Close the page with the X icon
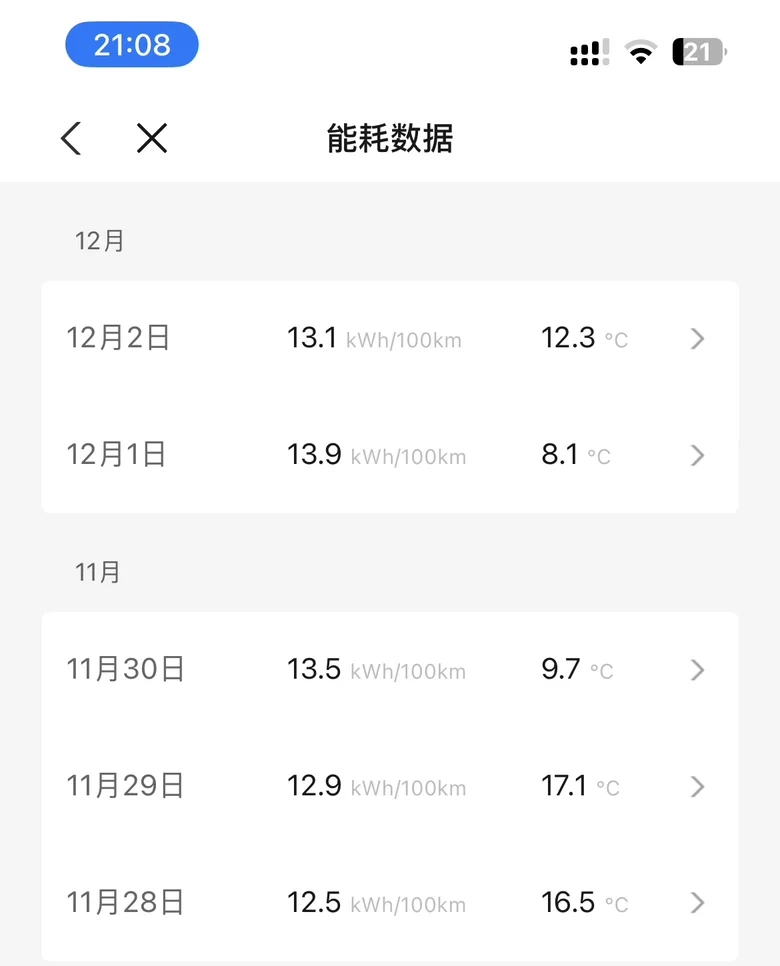Viewport: 780px width, 966px height. [152, 138]
